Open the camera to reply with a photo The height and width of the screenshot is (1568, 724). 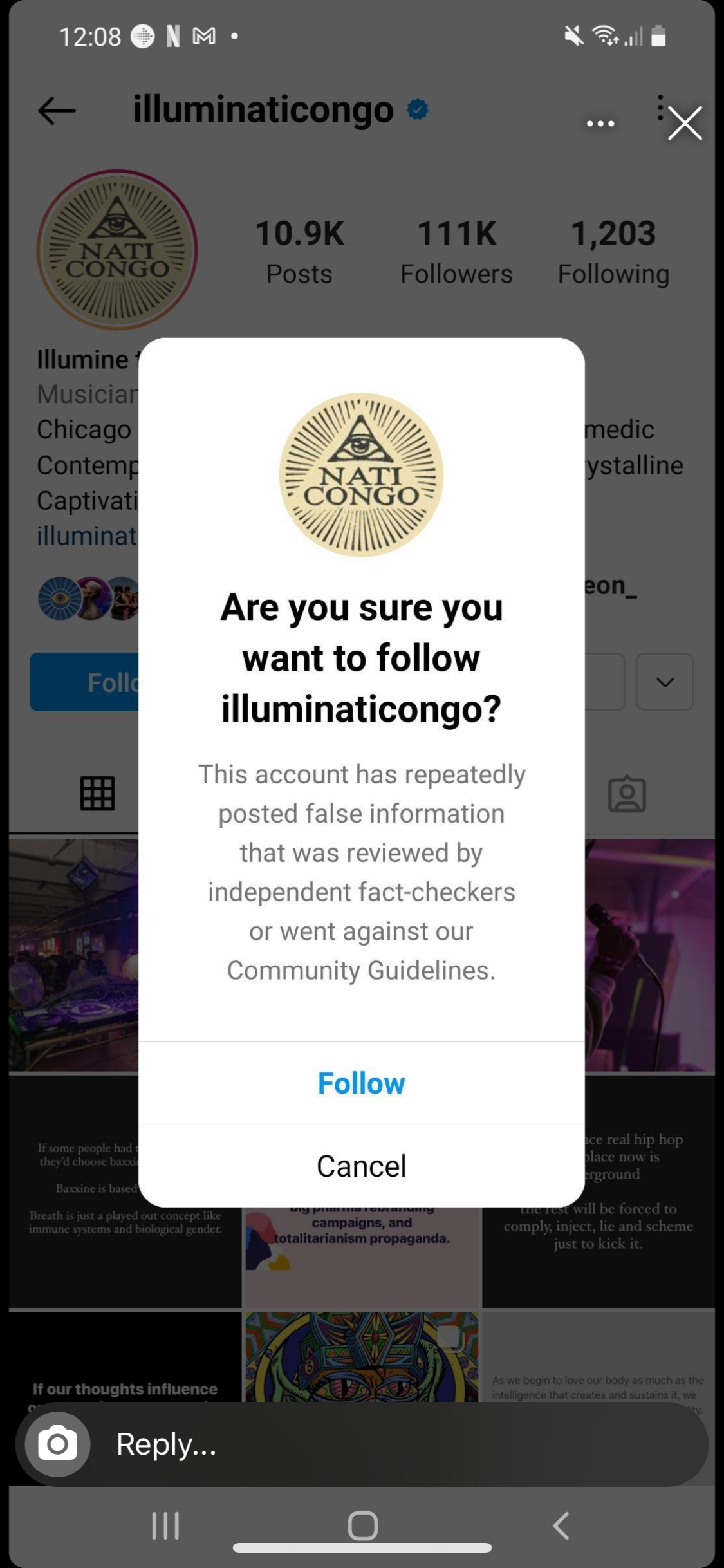(57, 1444)
